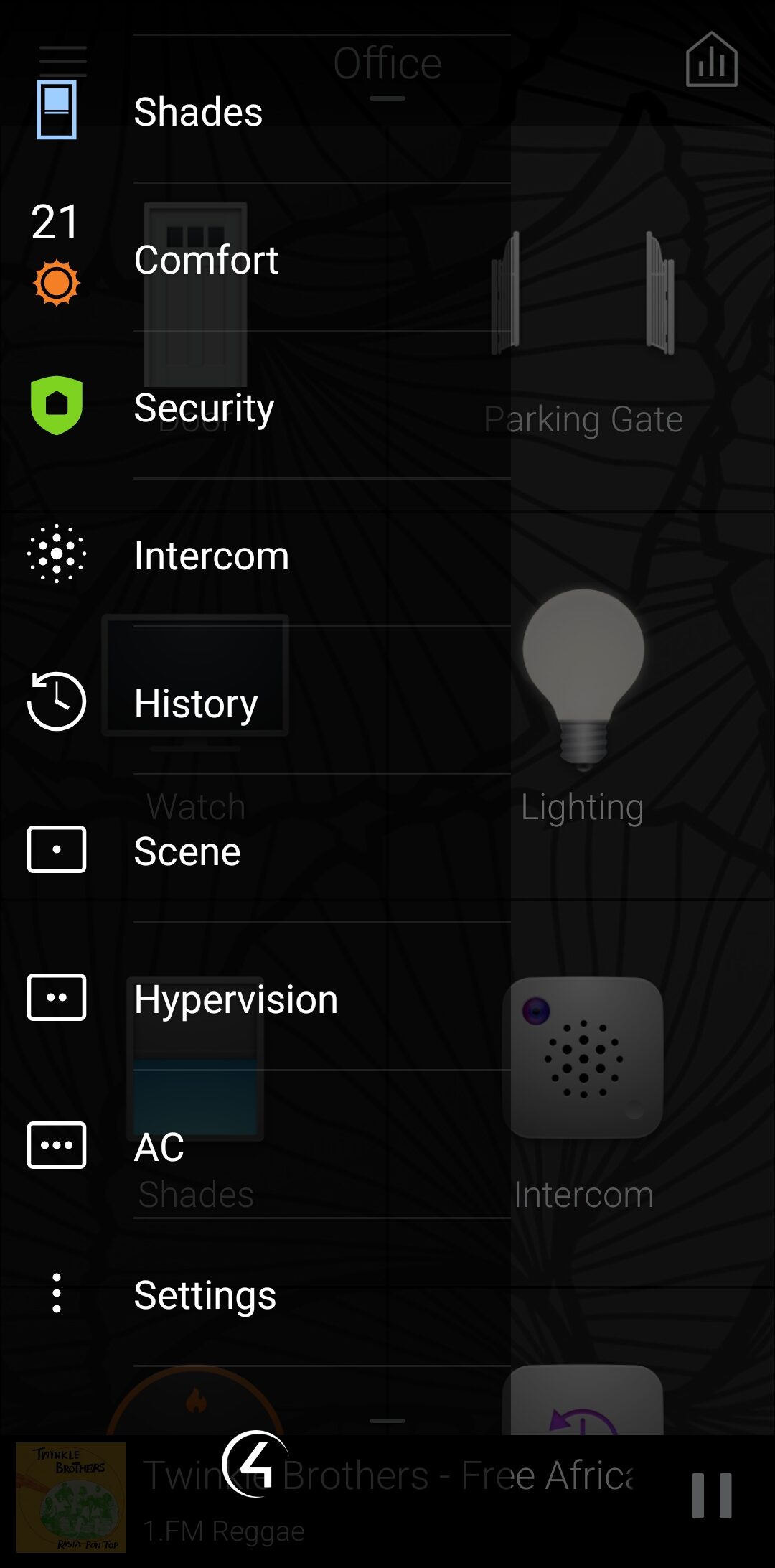
Task: Select Hypervision in the drawer
Action: pyautogui.click(x=235, y=999)
